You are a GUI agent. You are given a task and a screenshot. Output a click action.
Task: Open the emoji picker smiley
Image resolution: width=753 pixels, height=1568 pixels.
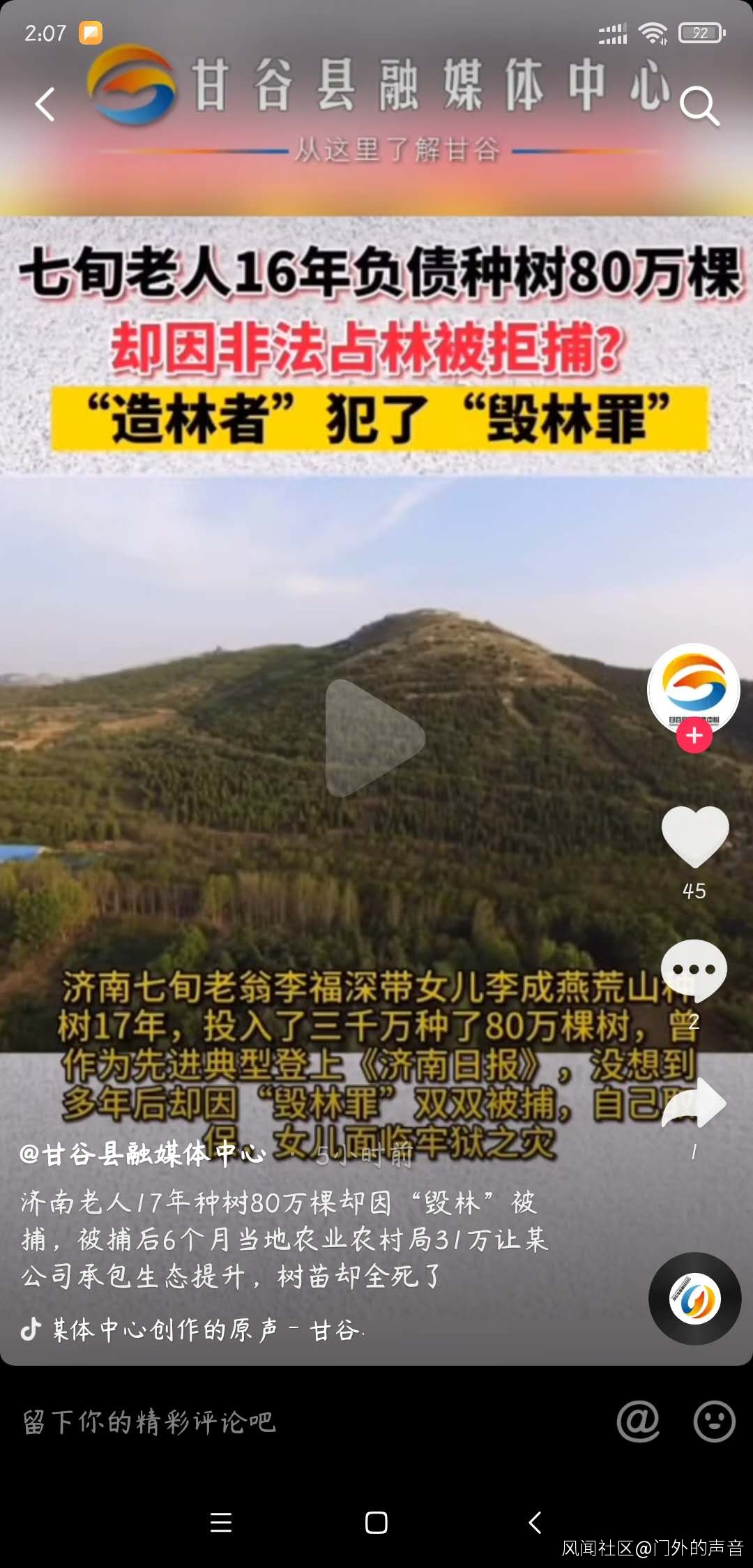pos(714,1421)
